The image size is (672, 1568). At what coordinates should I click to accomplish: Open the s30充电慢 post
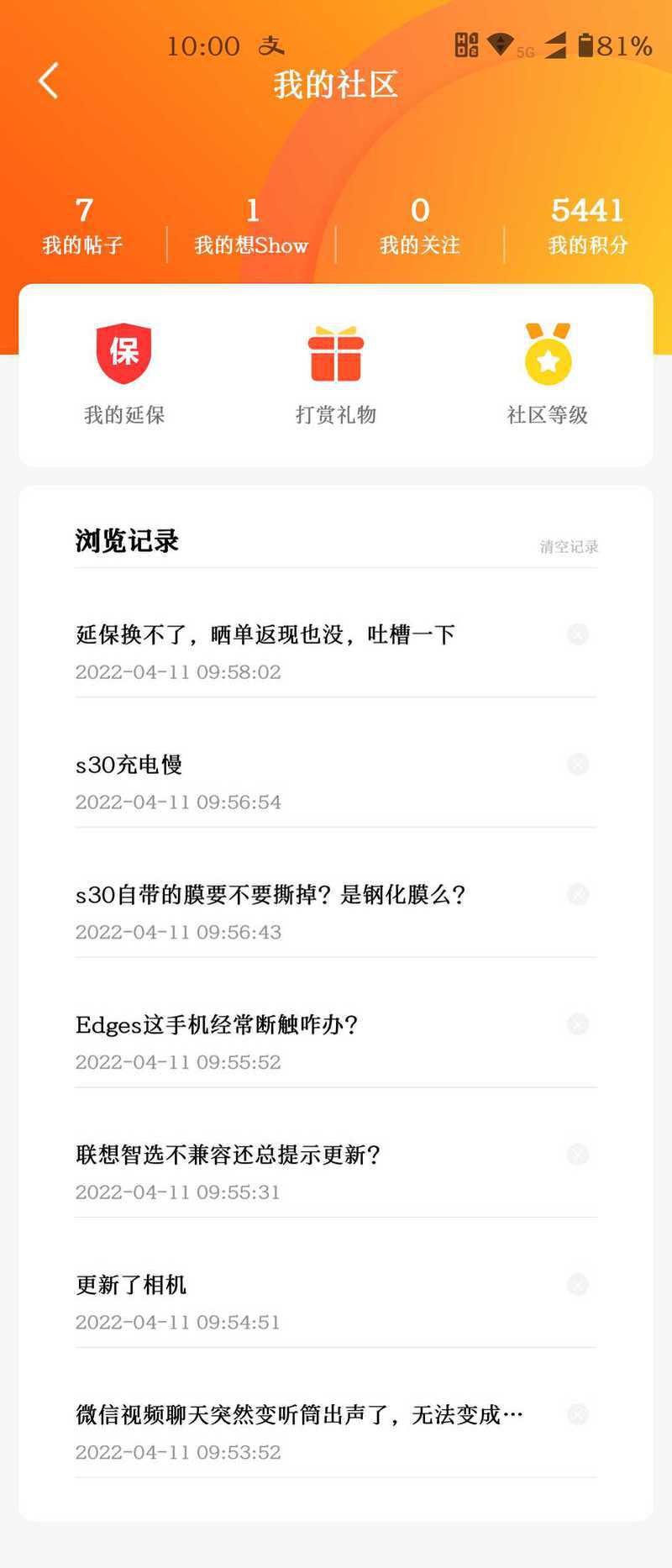(129, 765)
